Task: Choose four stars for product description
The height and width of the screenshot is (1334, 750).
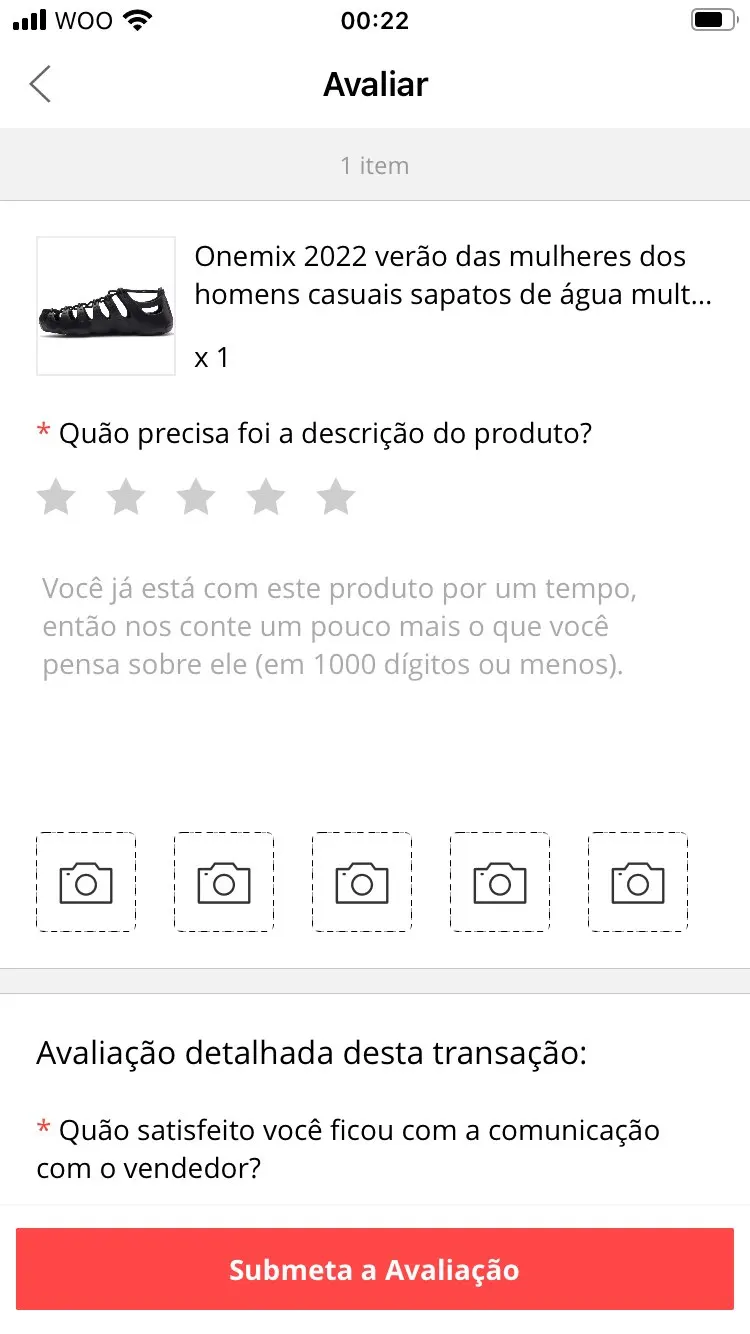Action: (266, 497)
